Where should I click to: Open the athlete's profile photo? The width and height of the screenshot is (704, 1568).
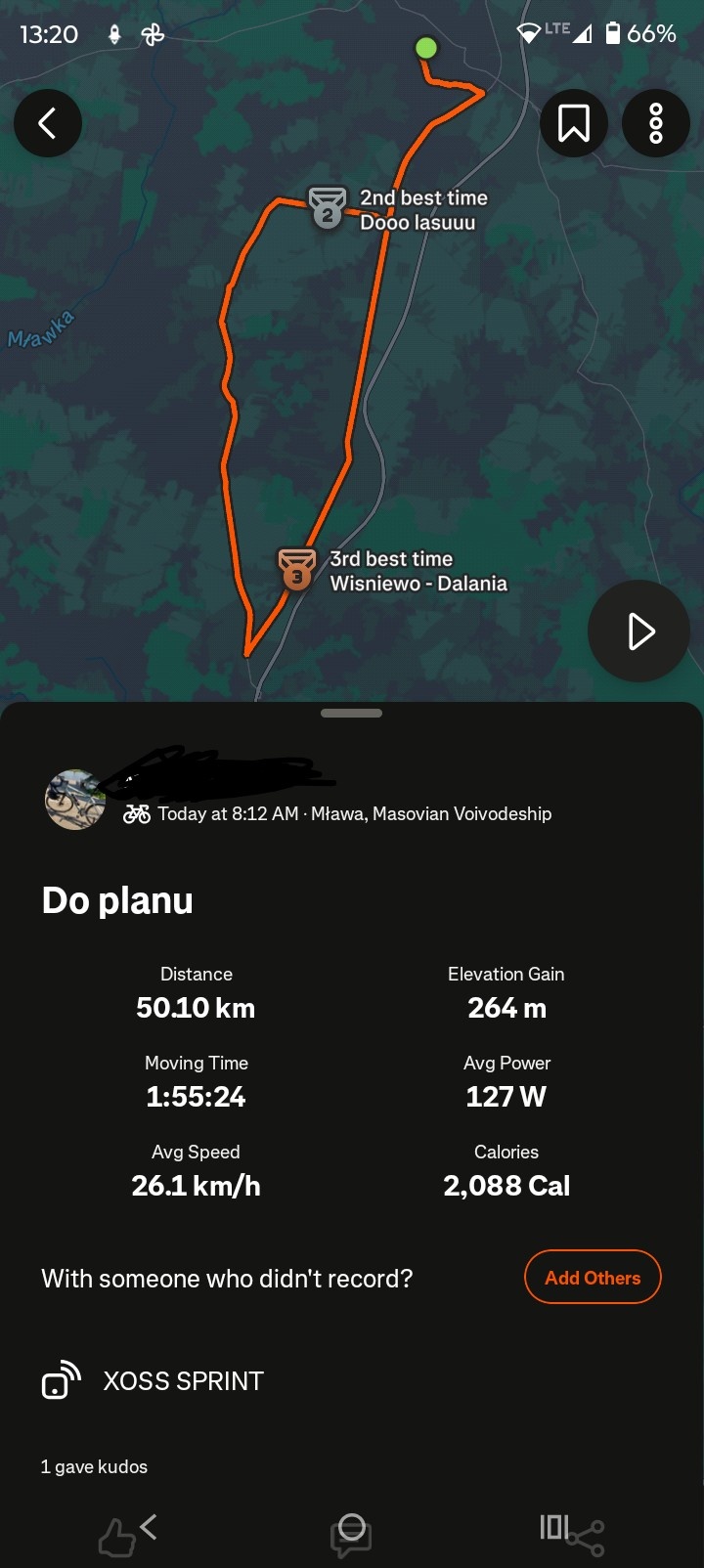(75, 800)
